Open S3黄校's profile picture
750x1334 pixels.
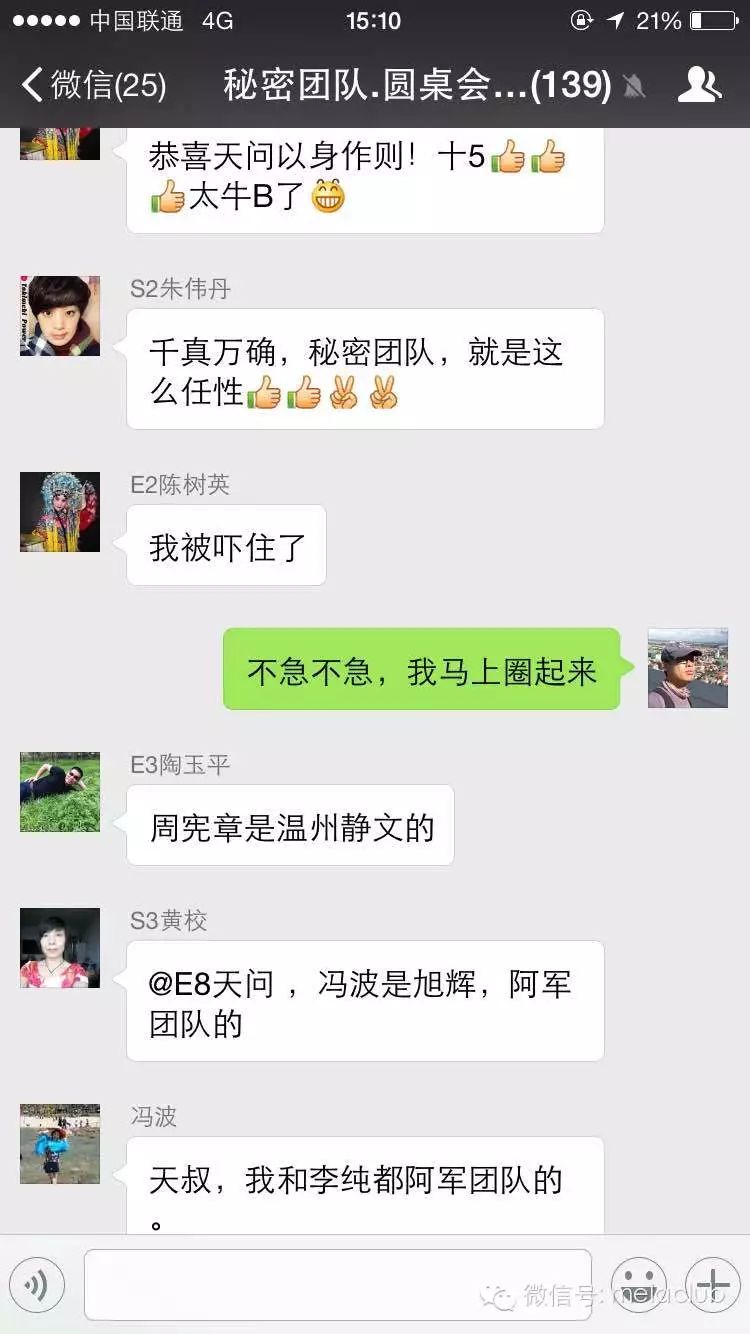click(60, 948)
